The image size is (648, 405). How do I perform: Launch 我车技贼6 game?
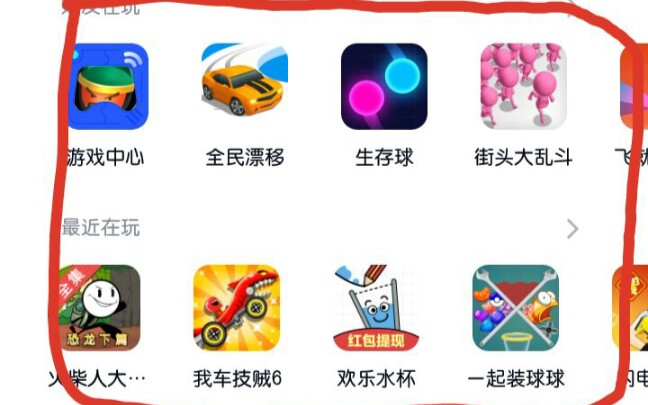(x=236, y=308)
